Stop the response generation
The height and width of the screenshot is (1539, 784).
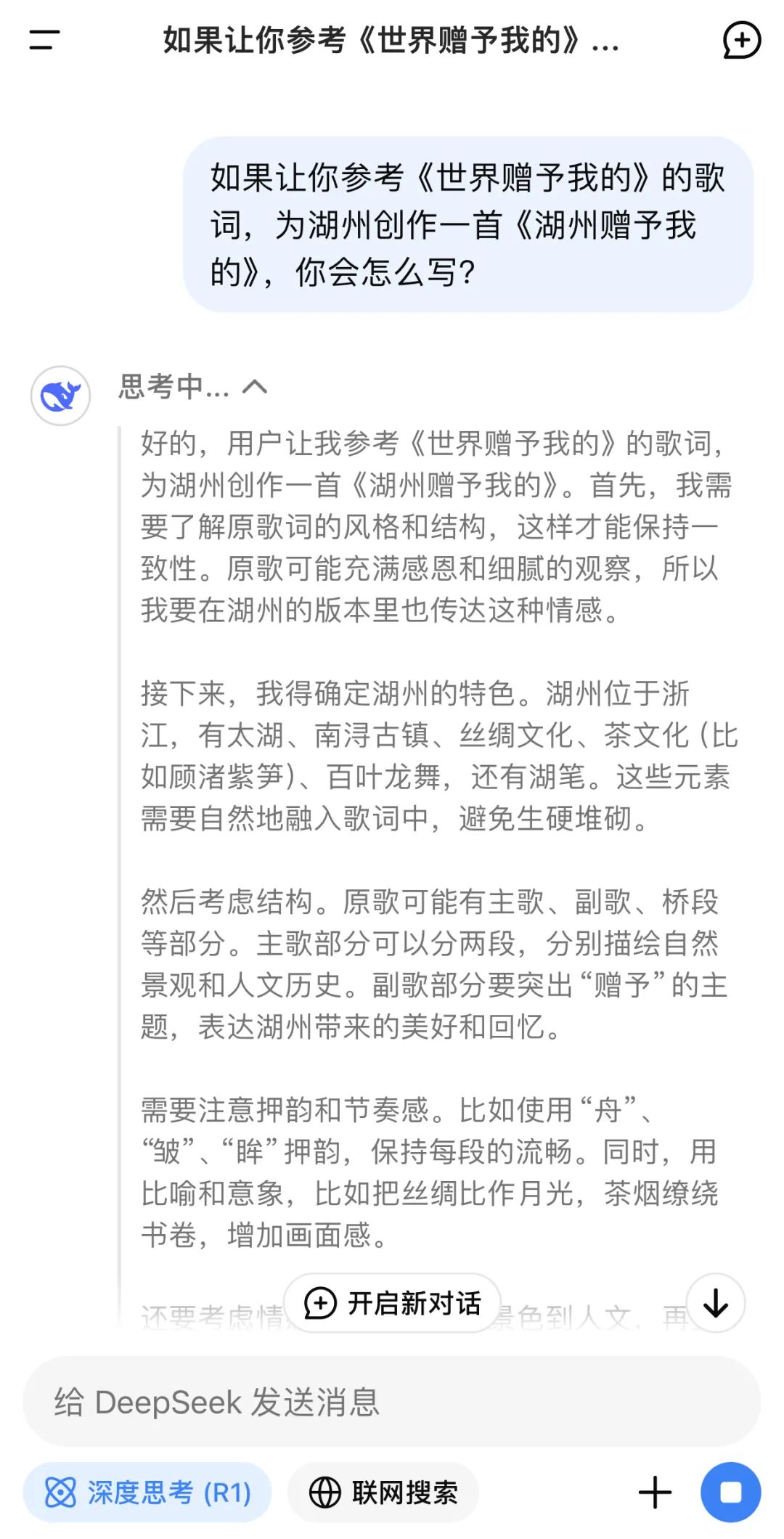(730, 1493)
